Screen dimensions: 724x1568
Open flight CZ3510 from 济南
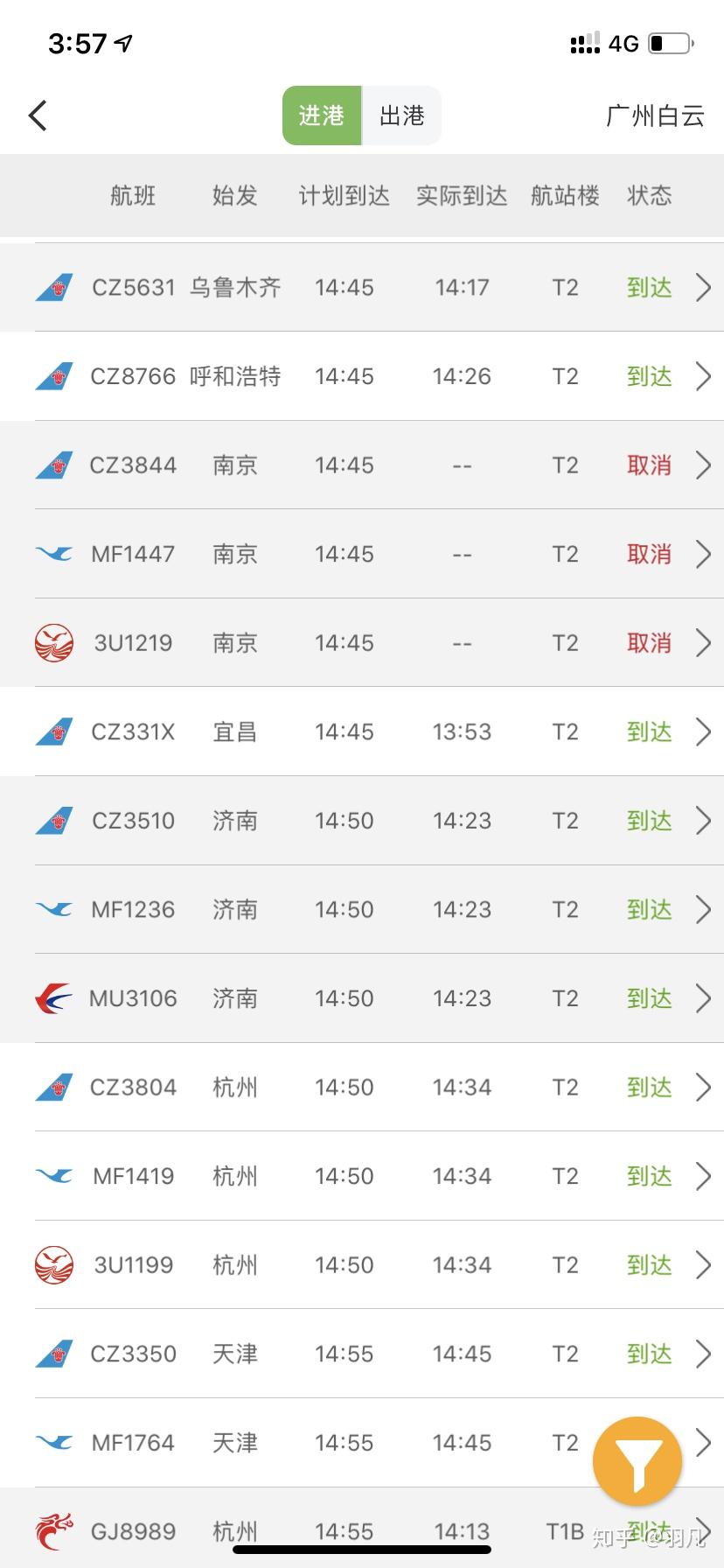[362, 821]
